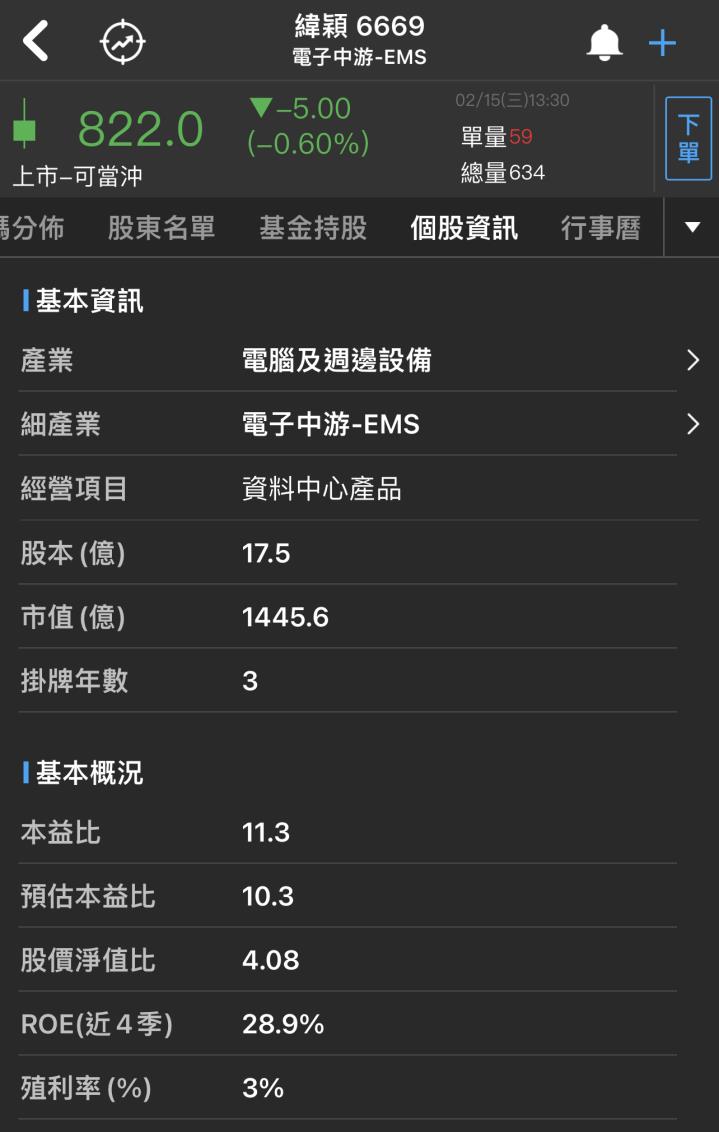Open the price alert bell
The width and height of the screenshot is (719, 1132).
(x=604, y=43)
